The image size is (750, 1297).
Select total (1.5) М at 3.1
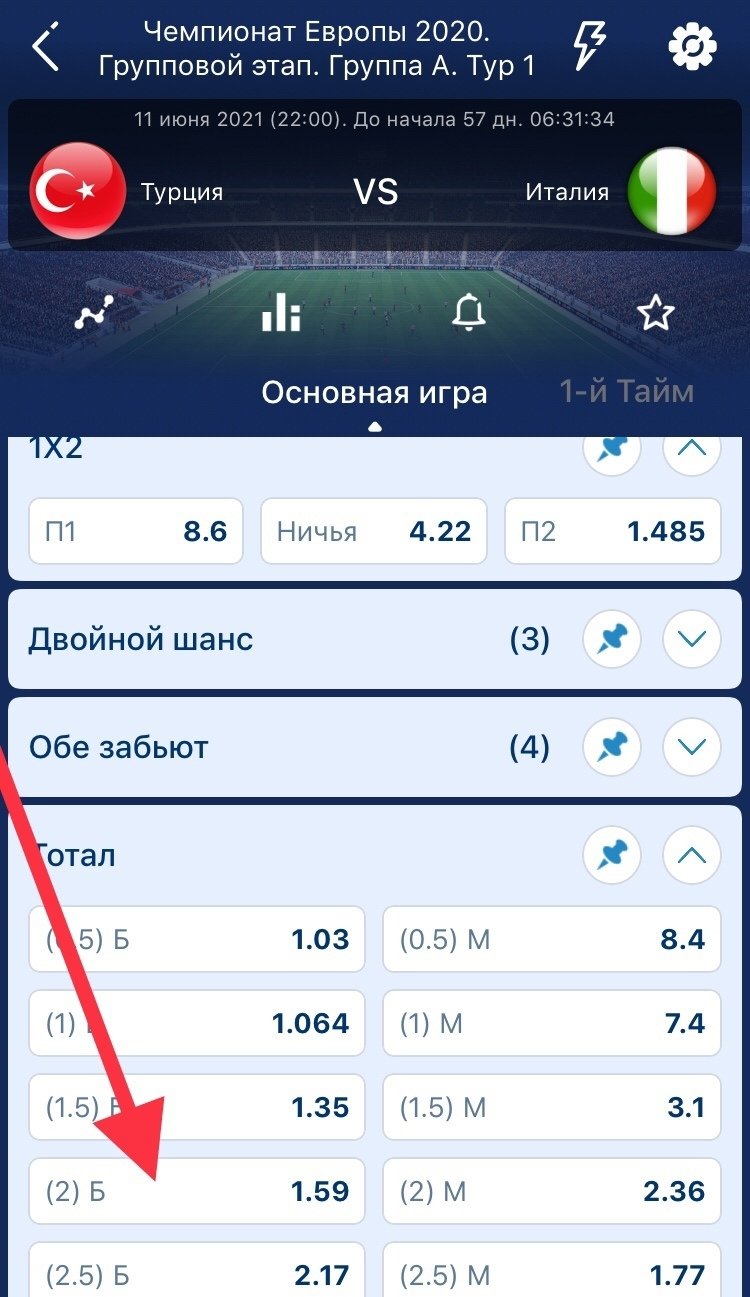click(x=552, y=1107)
